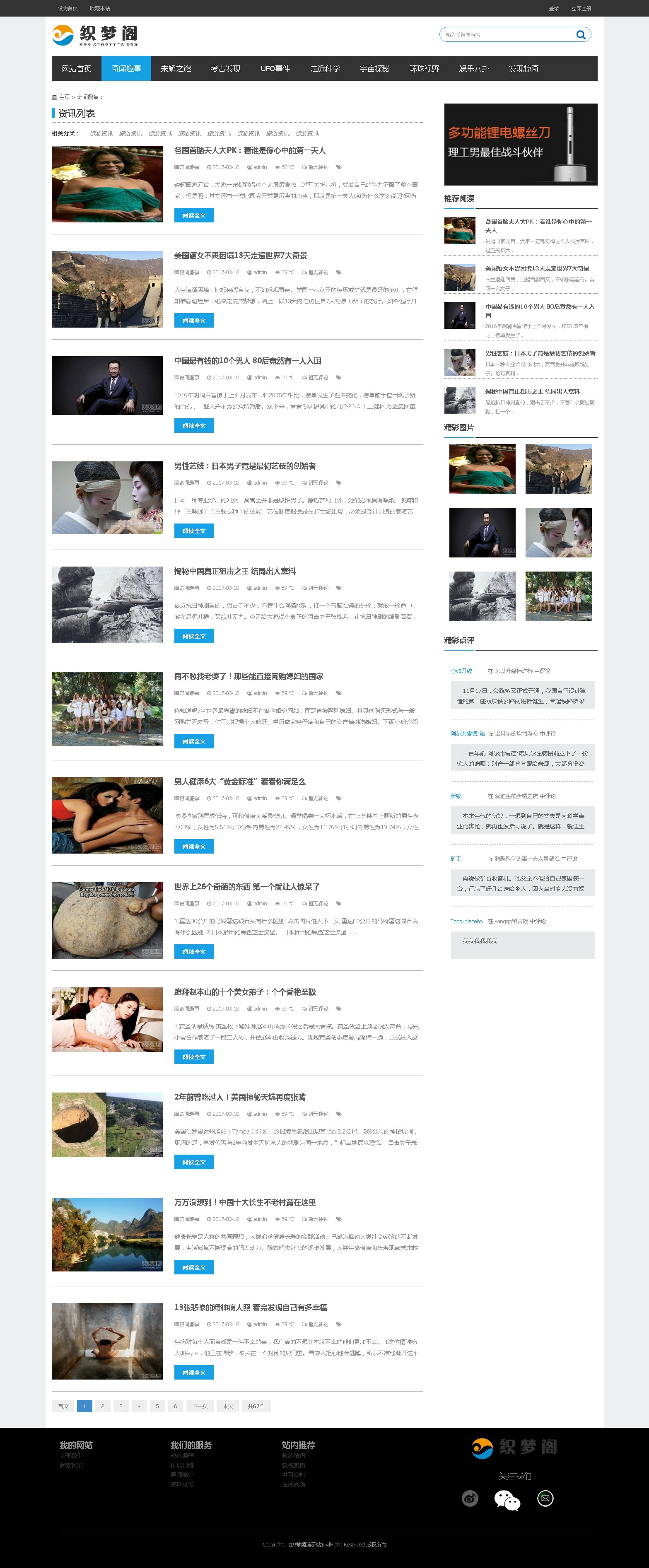This screenshot has height=1568, width=649.
Task: Tap 下一页 to see next page
Action: coord(200,1406)
